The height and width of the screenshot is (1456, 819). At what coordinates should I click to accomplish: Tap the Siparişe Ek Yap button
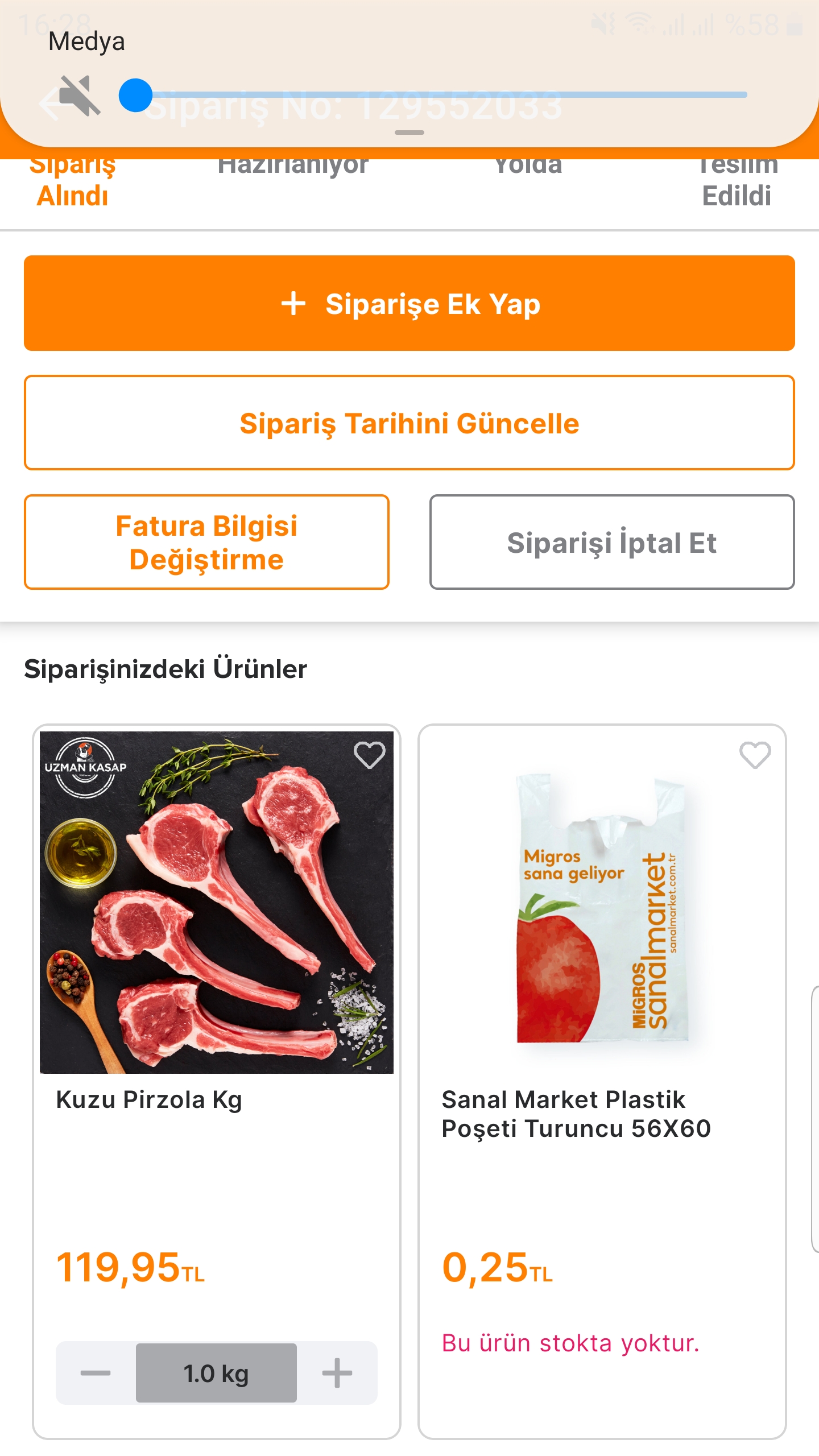tap(409, 303)
